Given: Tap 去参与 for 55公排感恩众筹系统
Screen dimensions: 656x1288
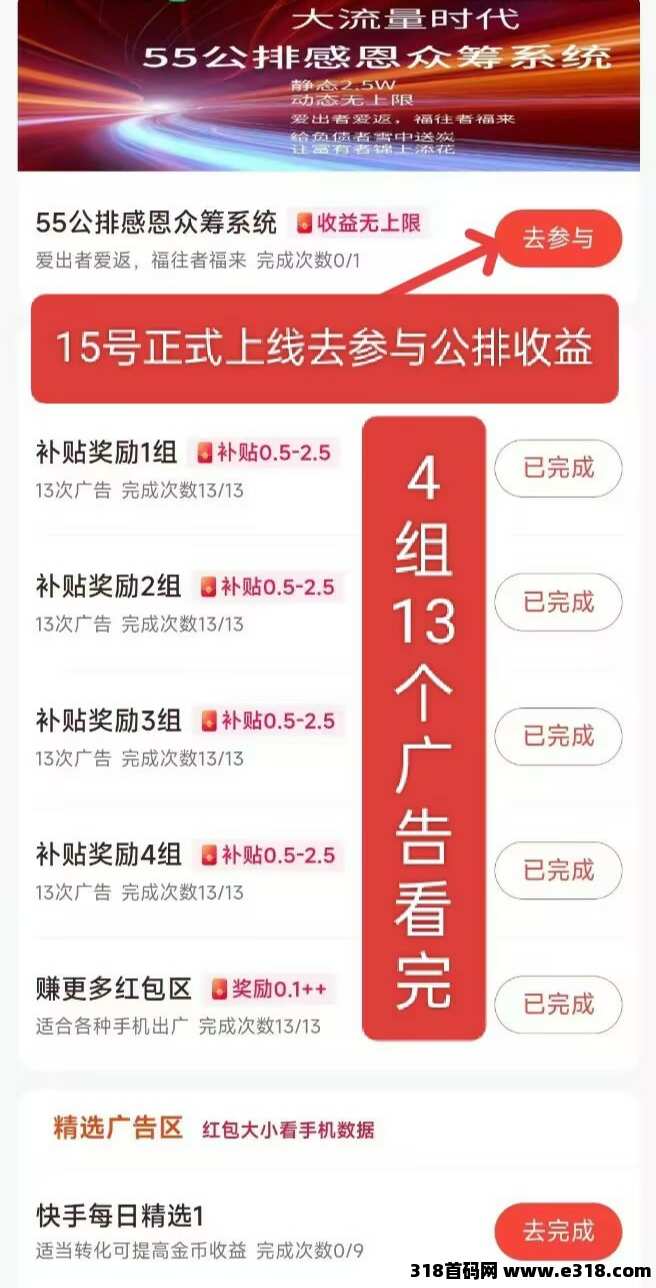Looking at the screenshot, I should coord(558,238).
